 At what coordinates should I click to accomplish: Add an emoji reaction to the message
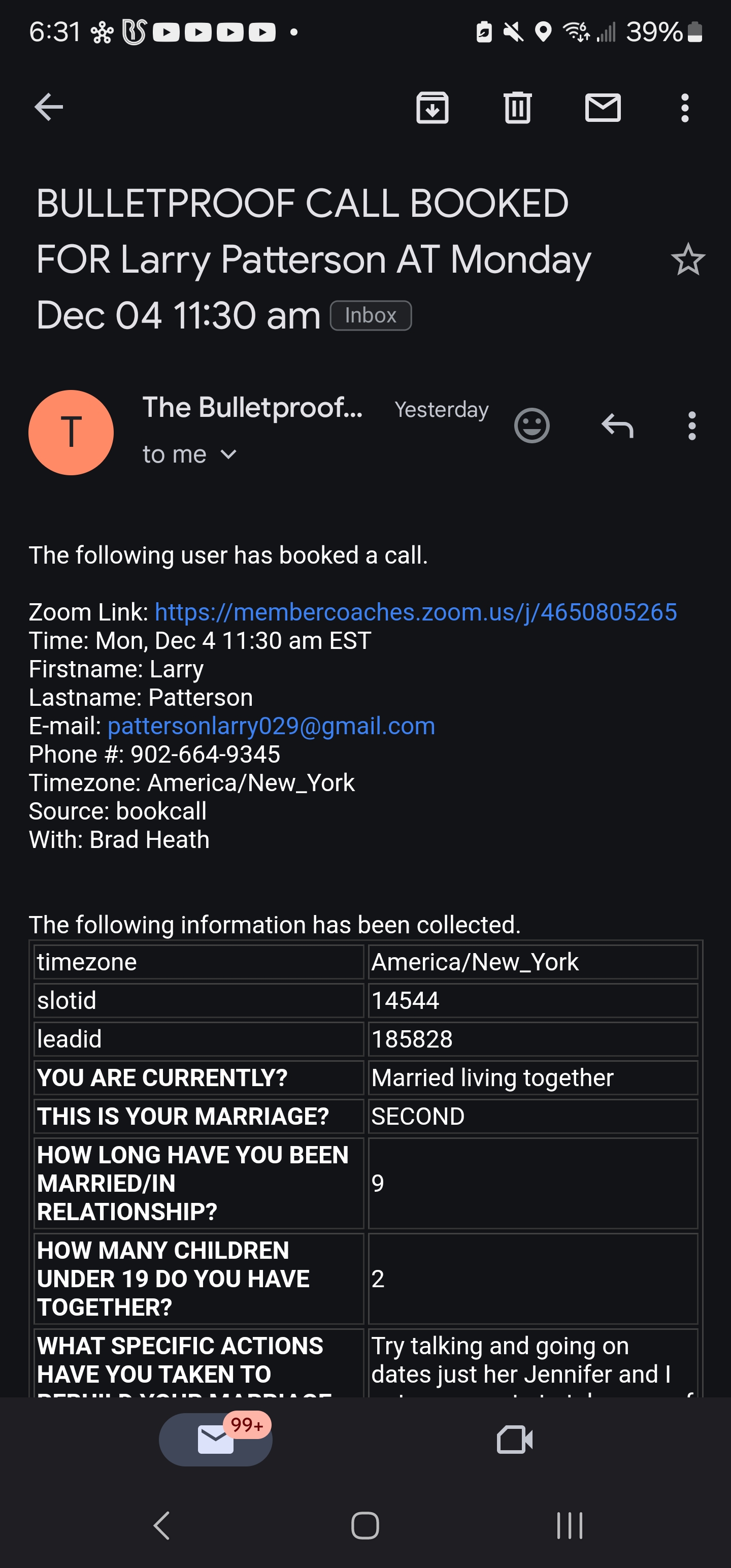(x=531, y=426)
